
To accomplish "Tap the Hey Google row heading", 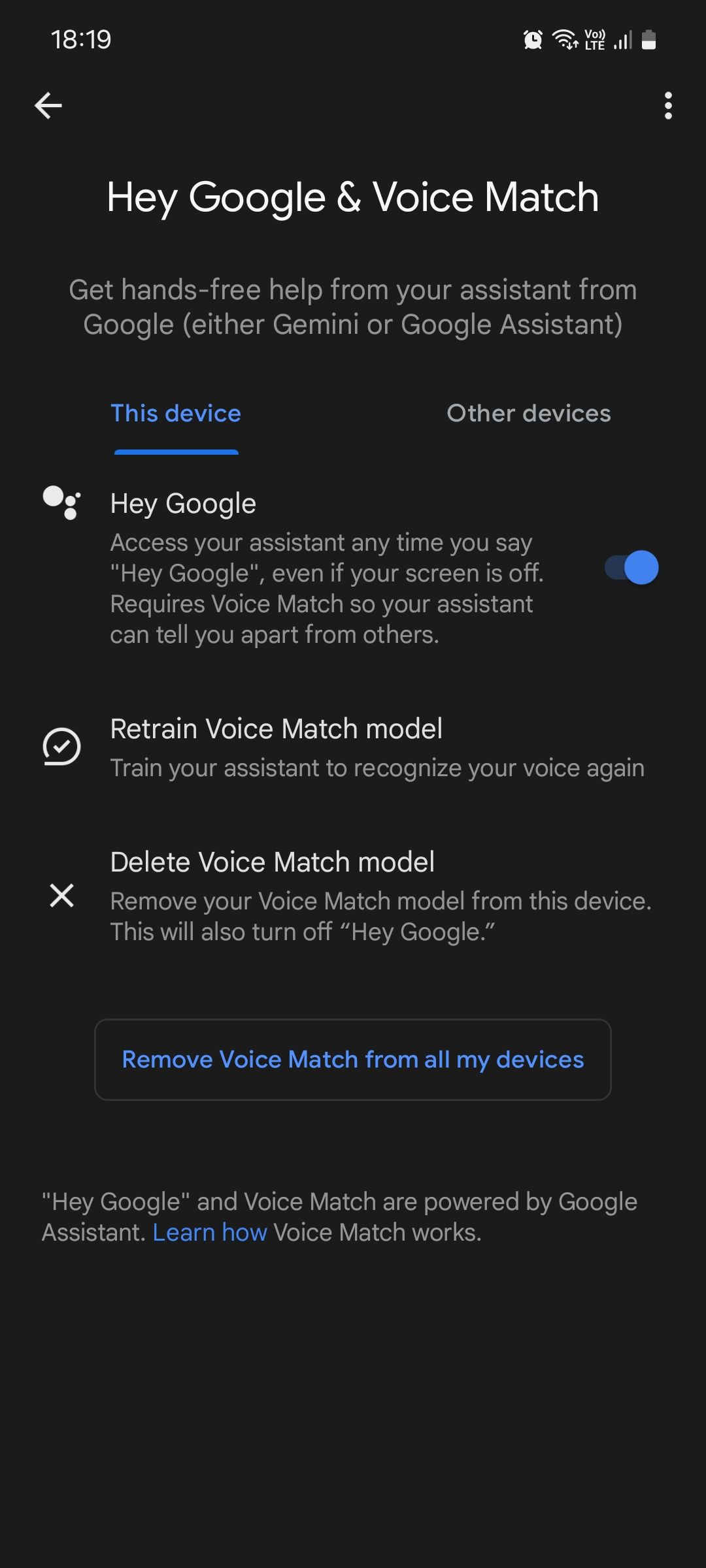I will click(x=183, y=503).
